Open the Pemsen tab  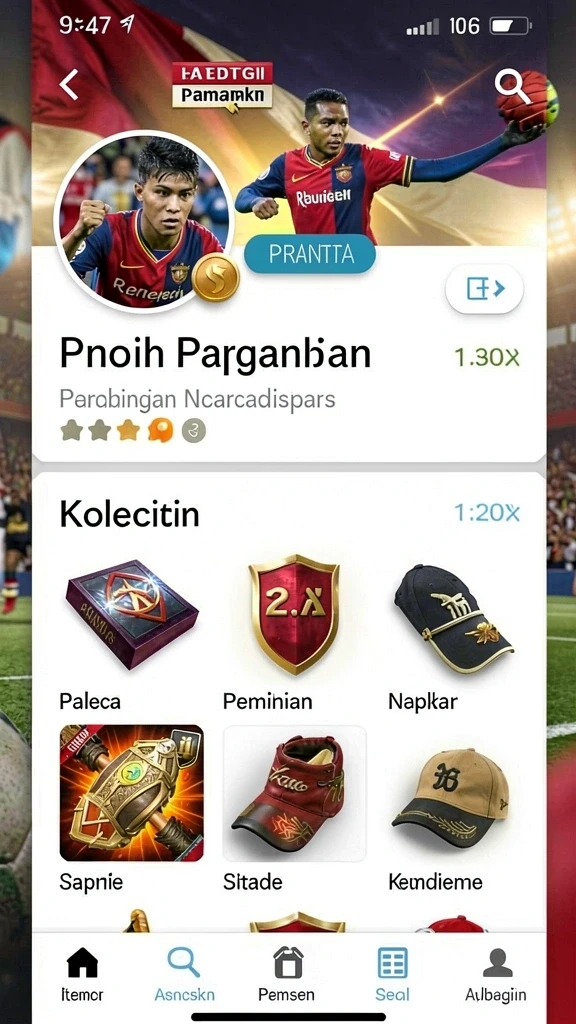point(287,975)
